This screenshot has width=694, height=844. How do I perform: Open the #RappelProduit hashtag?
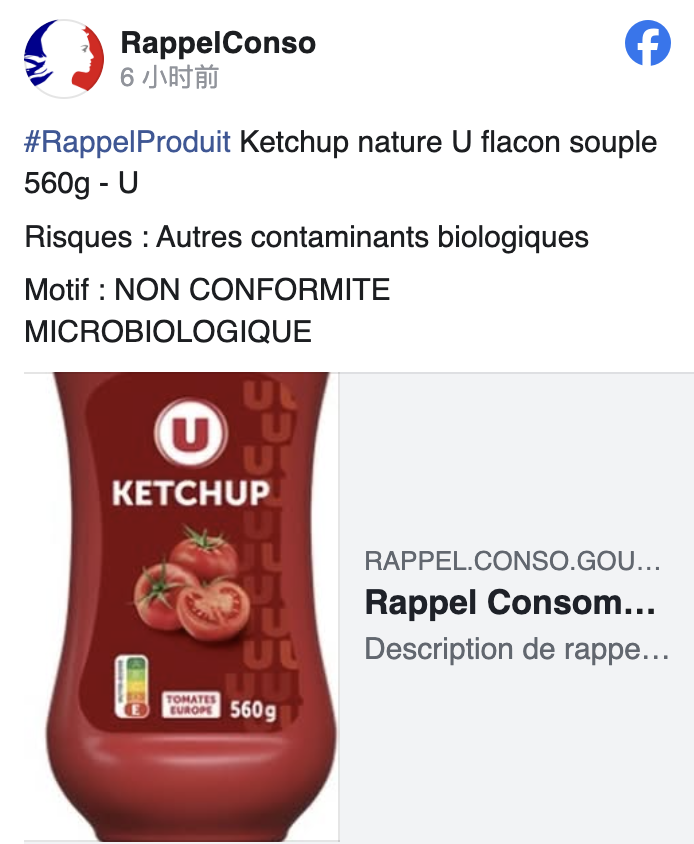click(127, 142)
